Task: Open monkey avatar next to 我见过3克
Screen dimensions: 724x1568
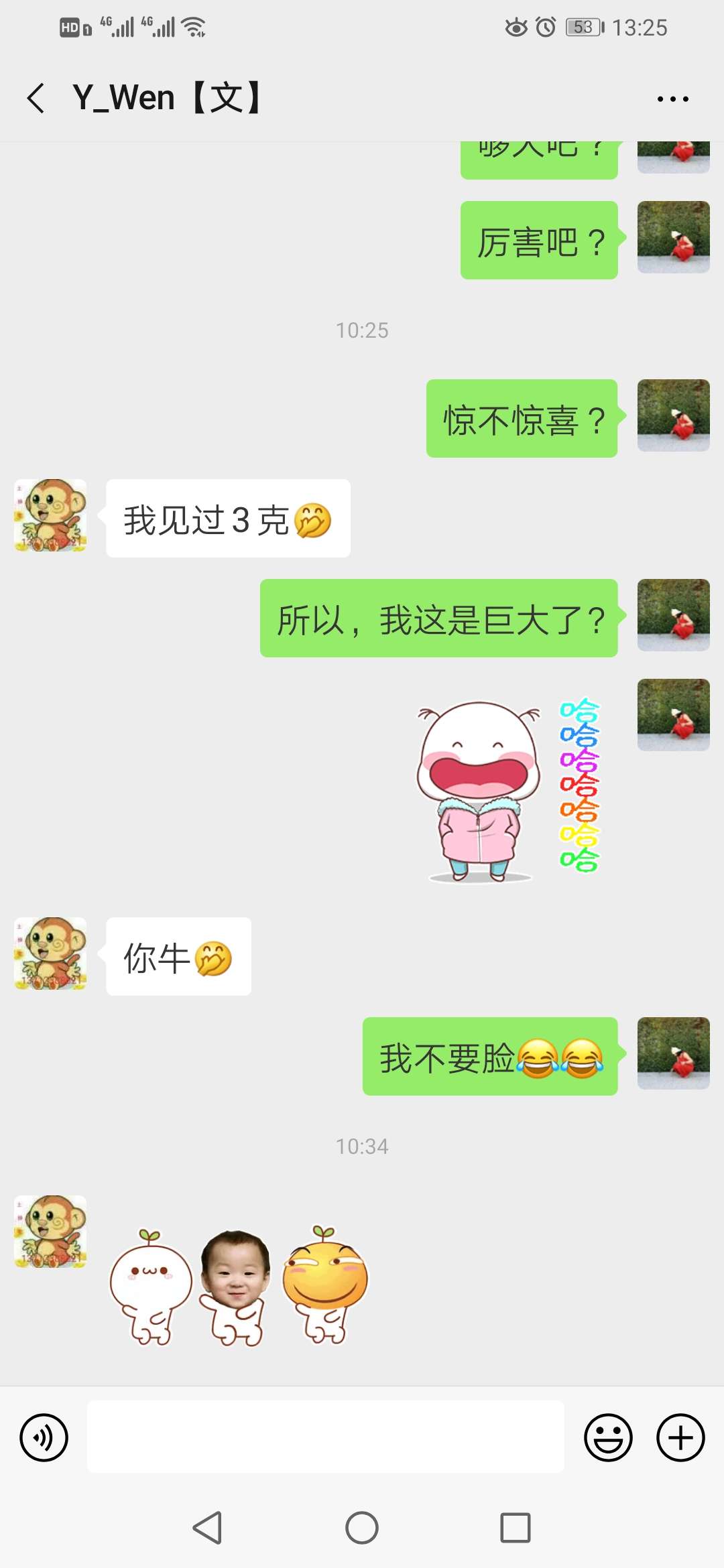Action: point(51,515)
